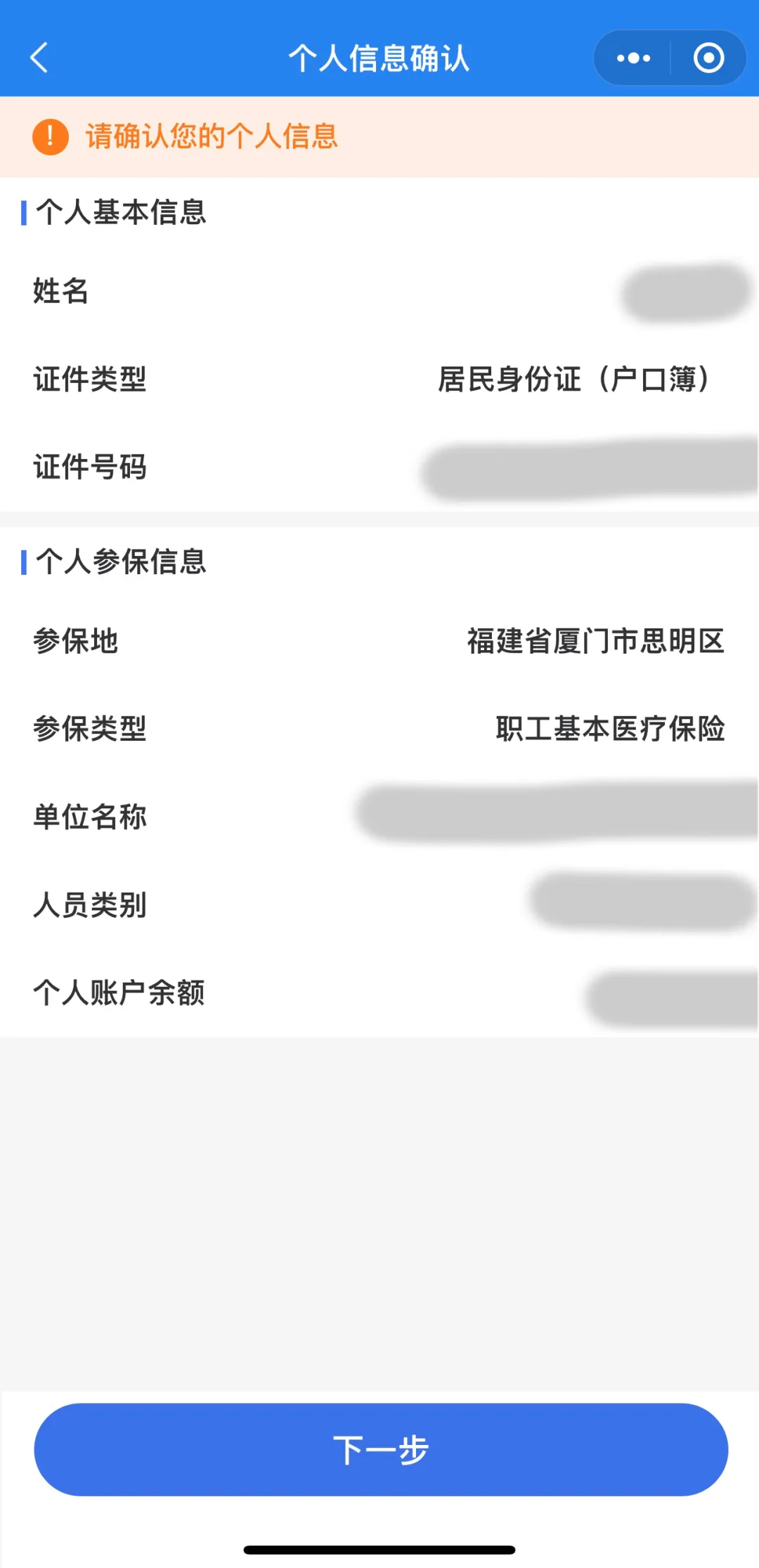Image resolution: width=759 pixels, height=1568 pixels.
Task: Close the mini program with circle icon
Action: (708, 58)
